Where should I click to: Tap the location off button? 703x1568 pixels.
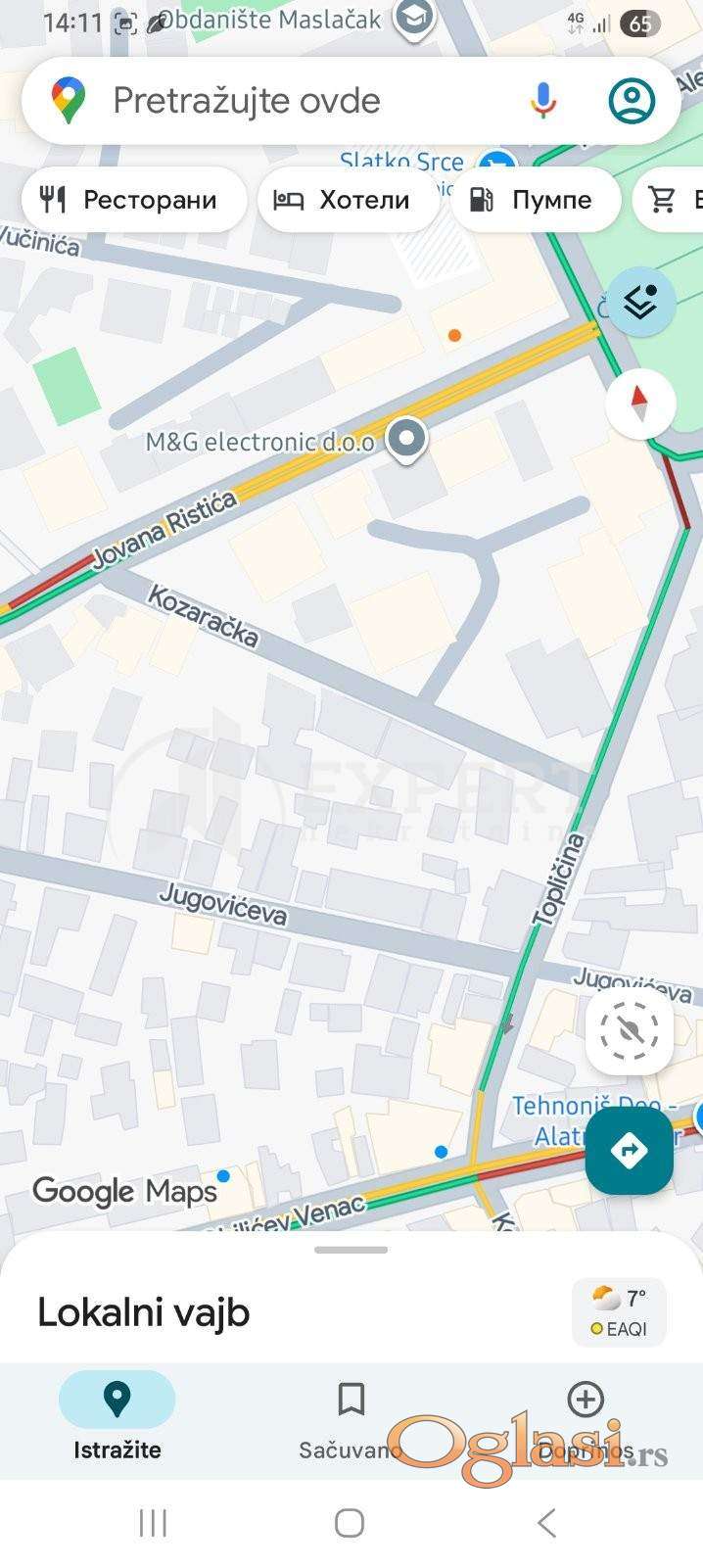[x=630, y=1030]
